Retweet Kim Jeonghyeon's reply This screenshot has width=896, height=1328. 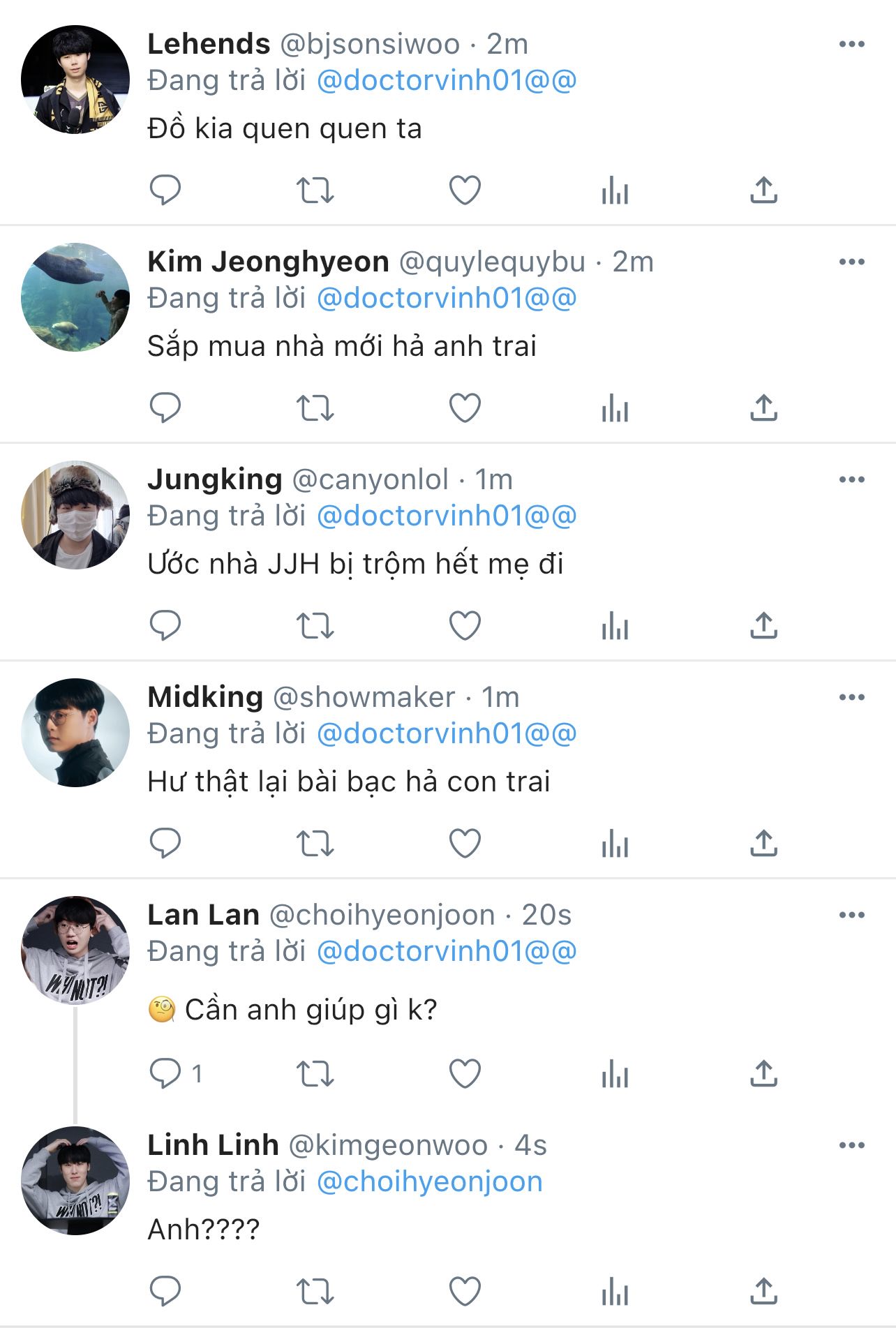(315, 408)
